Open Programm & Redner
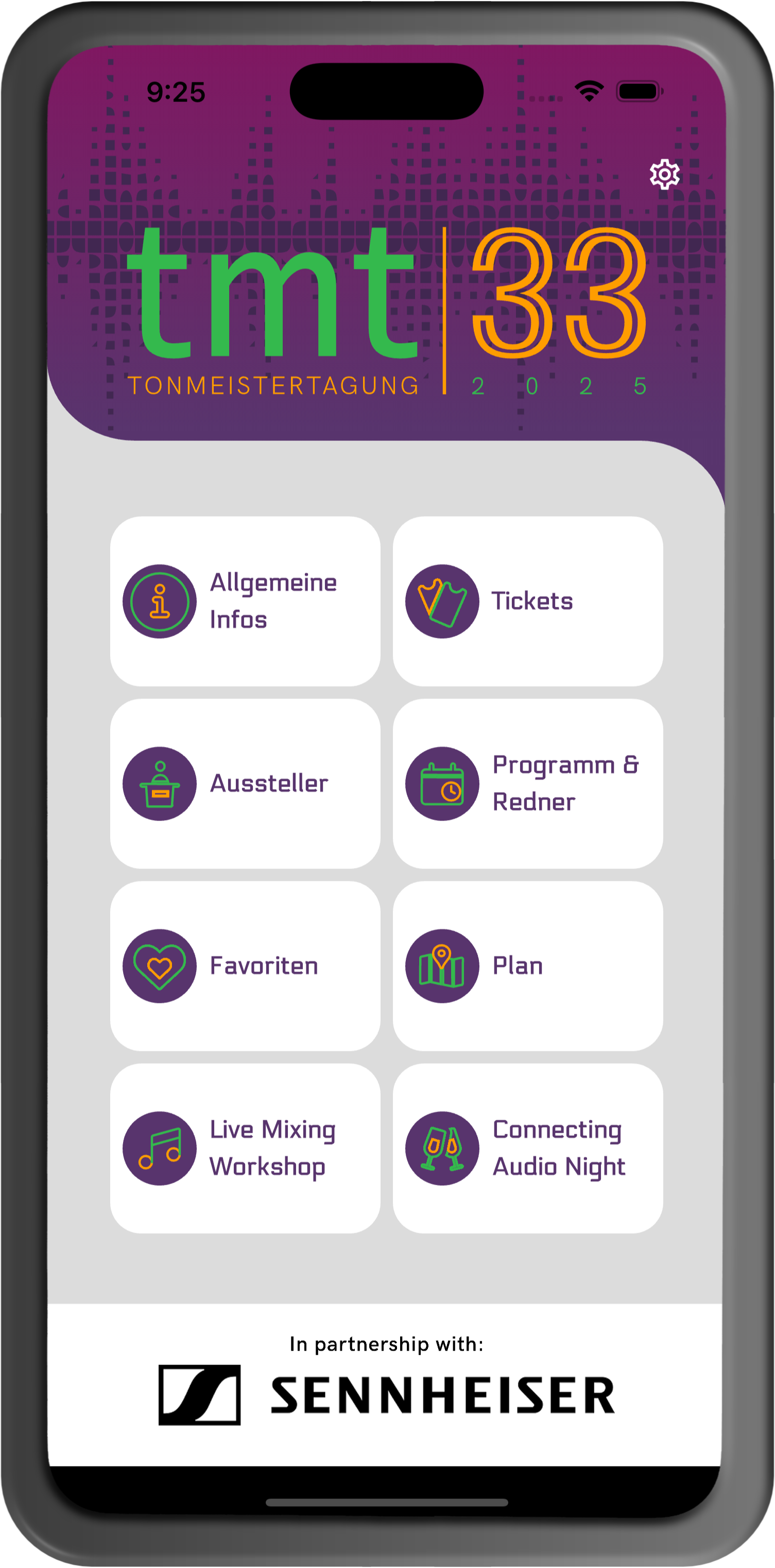 pos(527,783)
